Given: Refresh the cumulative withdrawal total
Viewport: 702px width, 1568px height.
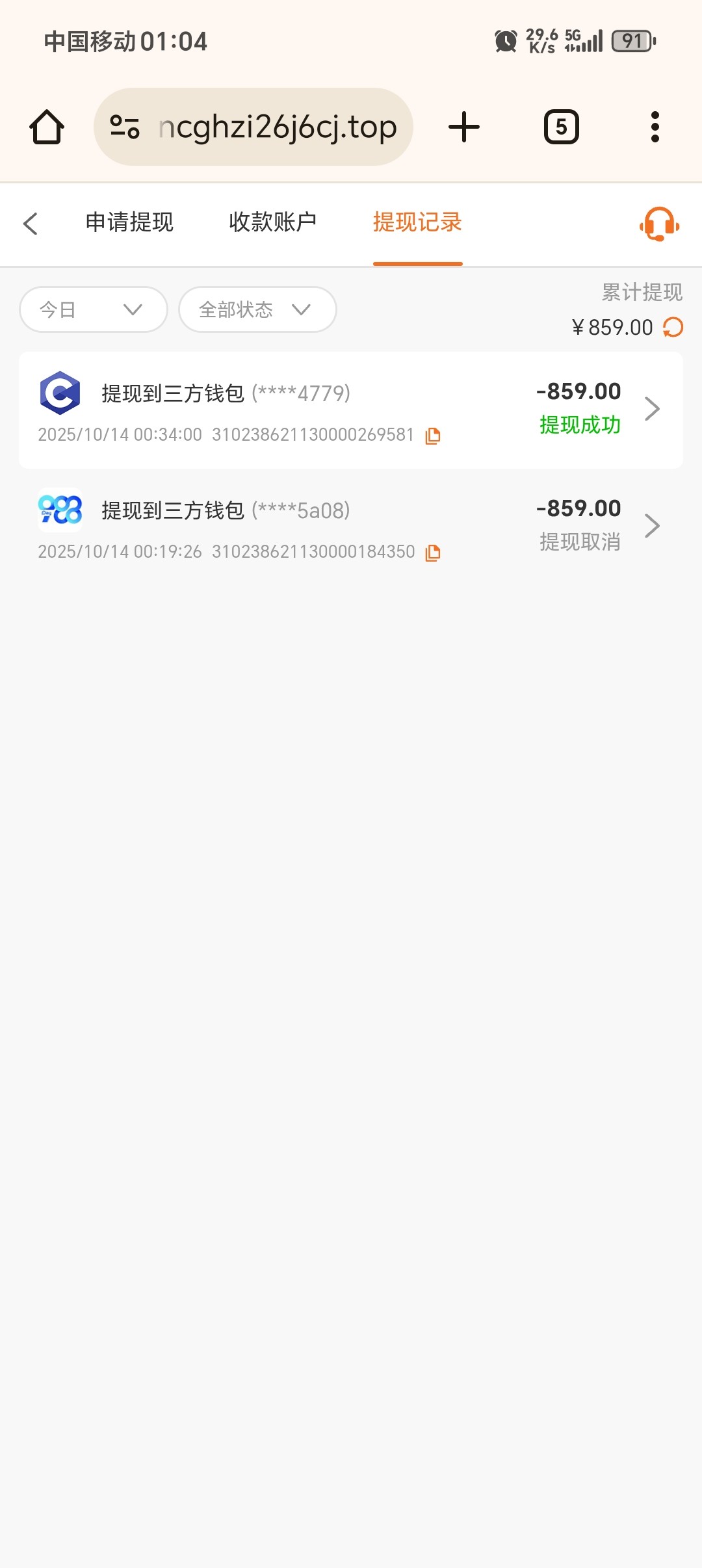Looking at the screenshot, I should (673, 327).
